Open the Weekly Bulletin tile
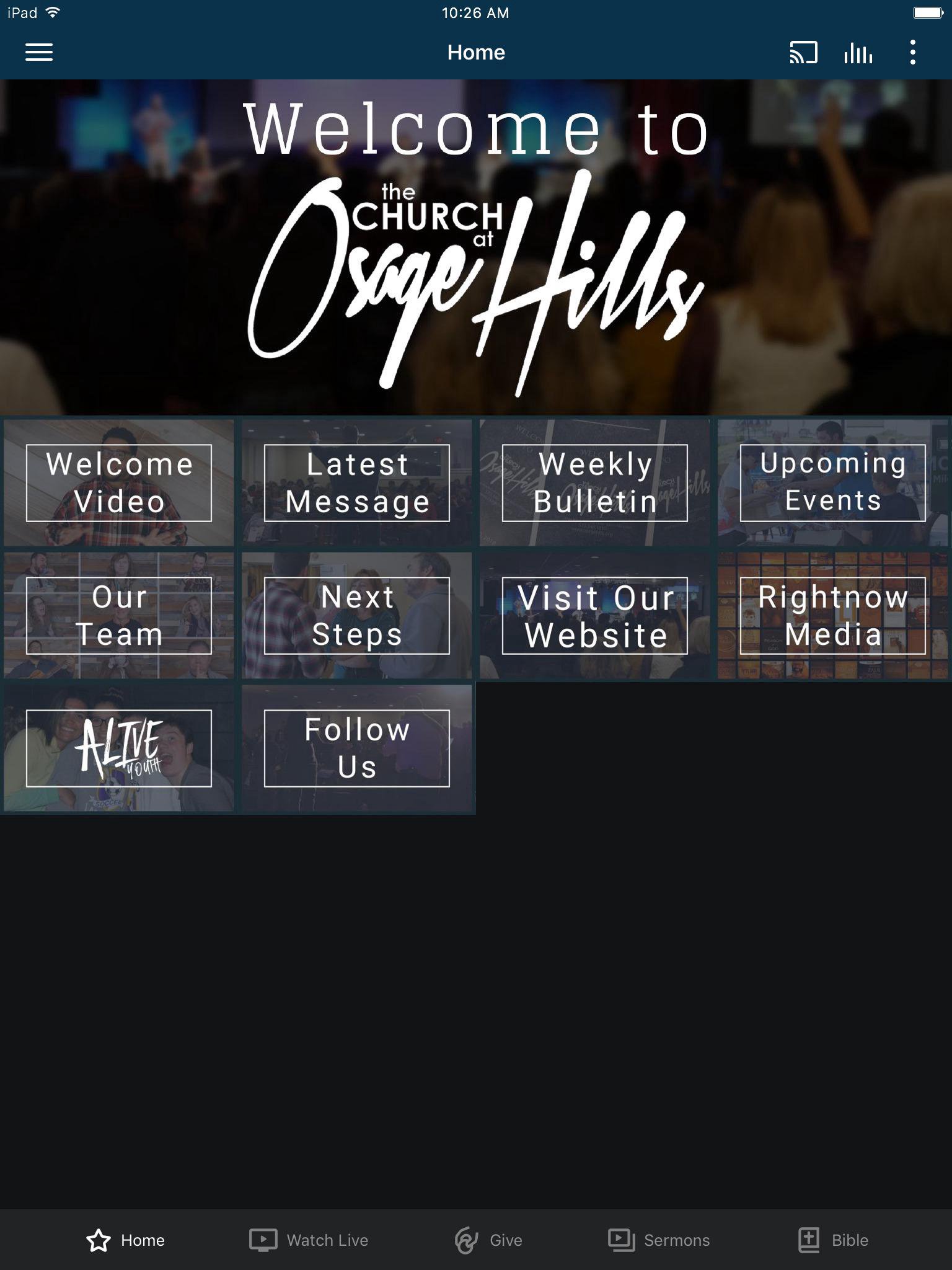This screenshot has width=952, height=1270. pos(595,483)
